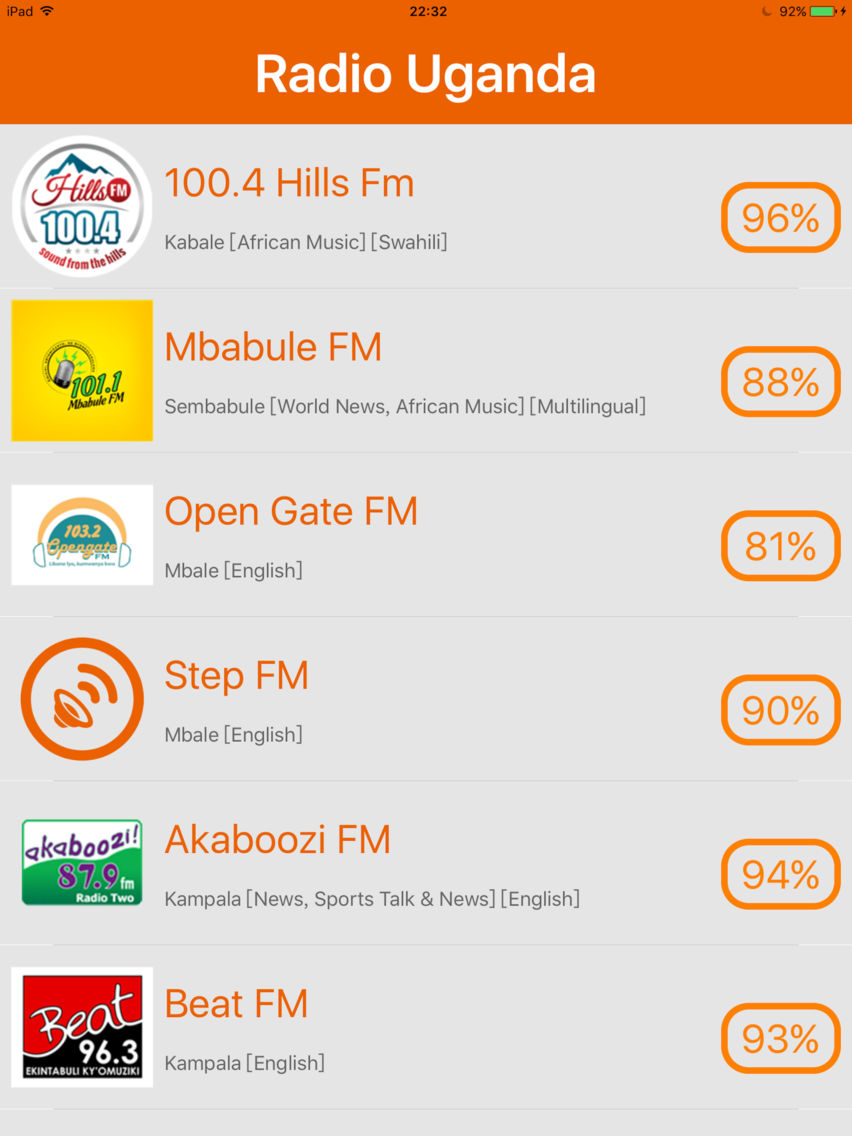Tap the 96% rating badge for Hills Fm
The width and height of the screenshot is (852, 1136).
tap(781, 218)
